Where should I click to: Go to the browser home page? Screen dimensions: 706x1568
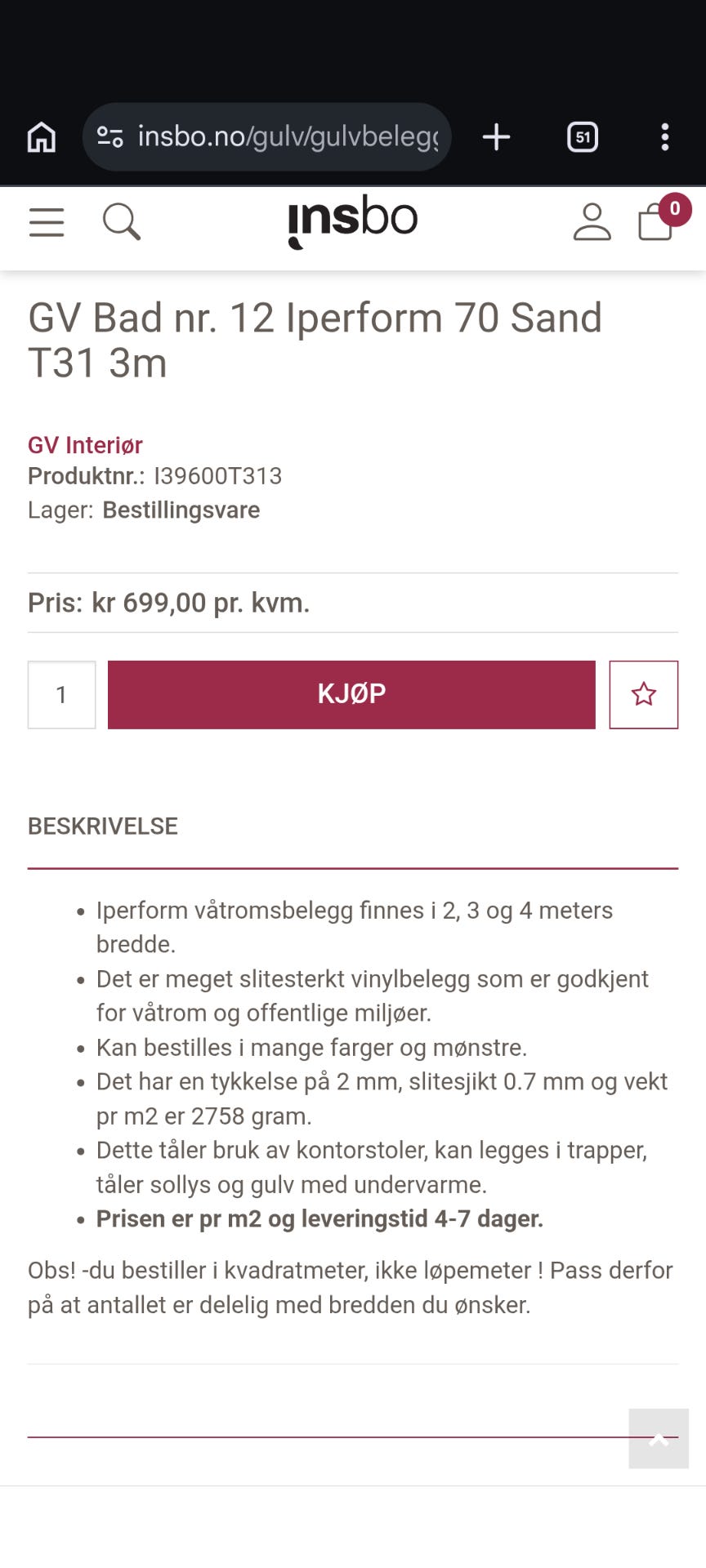pyautogui.click(x=42, y=136)
